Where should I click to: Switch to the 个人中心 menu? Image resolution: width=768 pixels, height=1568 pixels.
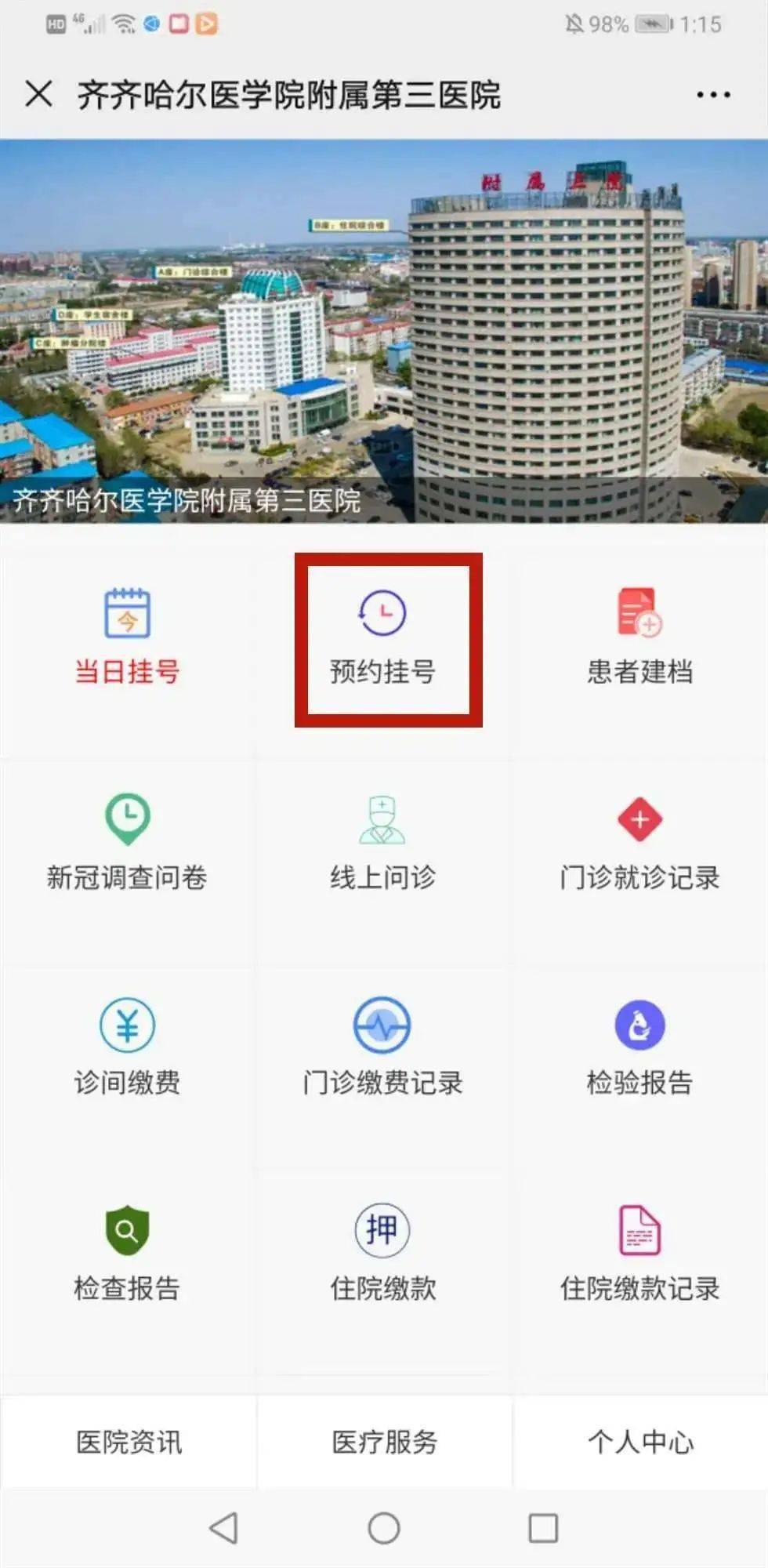640,1443
